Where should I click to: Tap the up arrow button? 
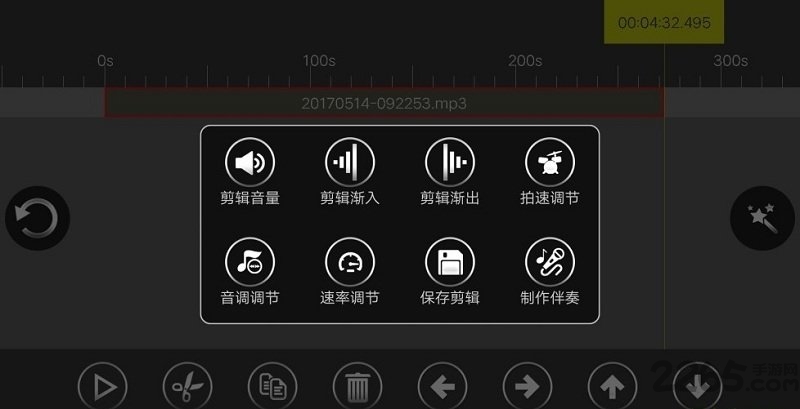(612, 386)
